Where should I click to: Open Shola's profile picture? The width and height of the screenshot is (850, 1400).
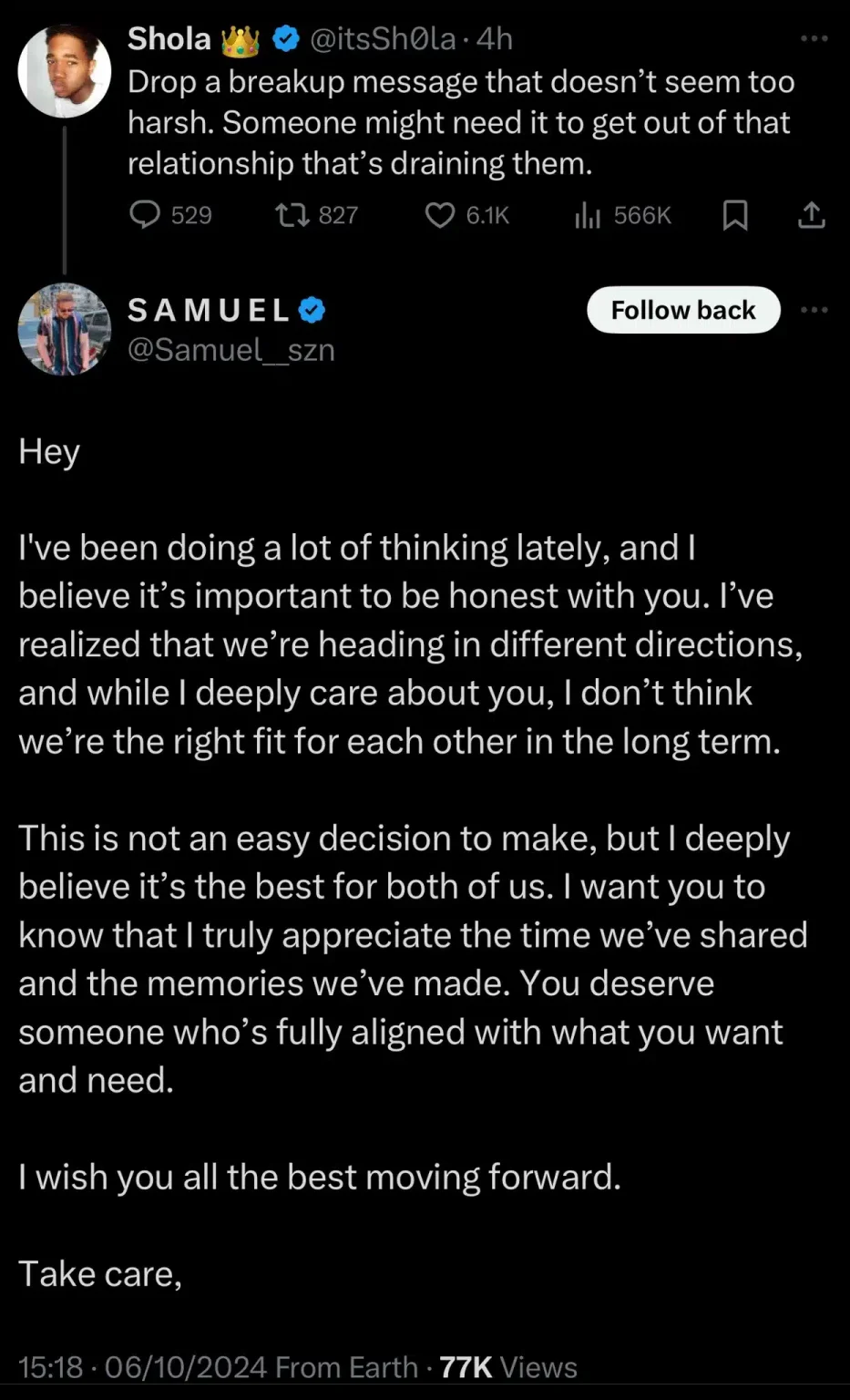point(64,72)
